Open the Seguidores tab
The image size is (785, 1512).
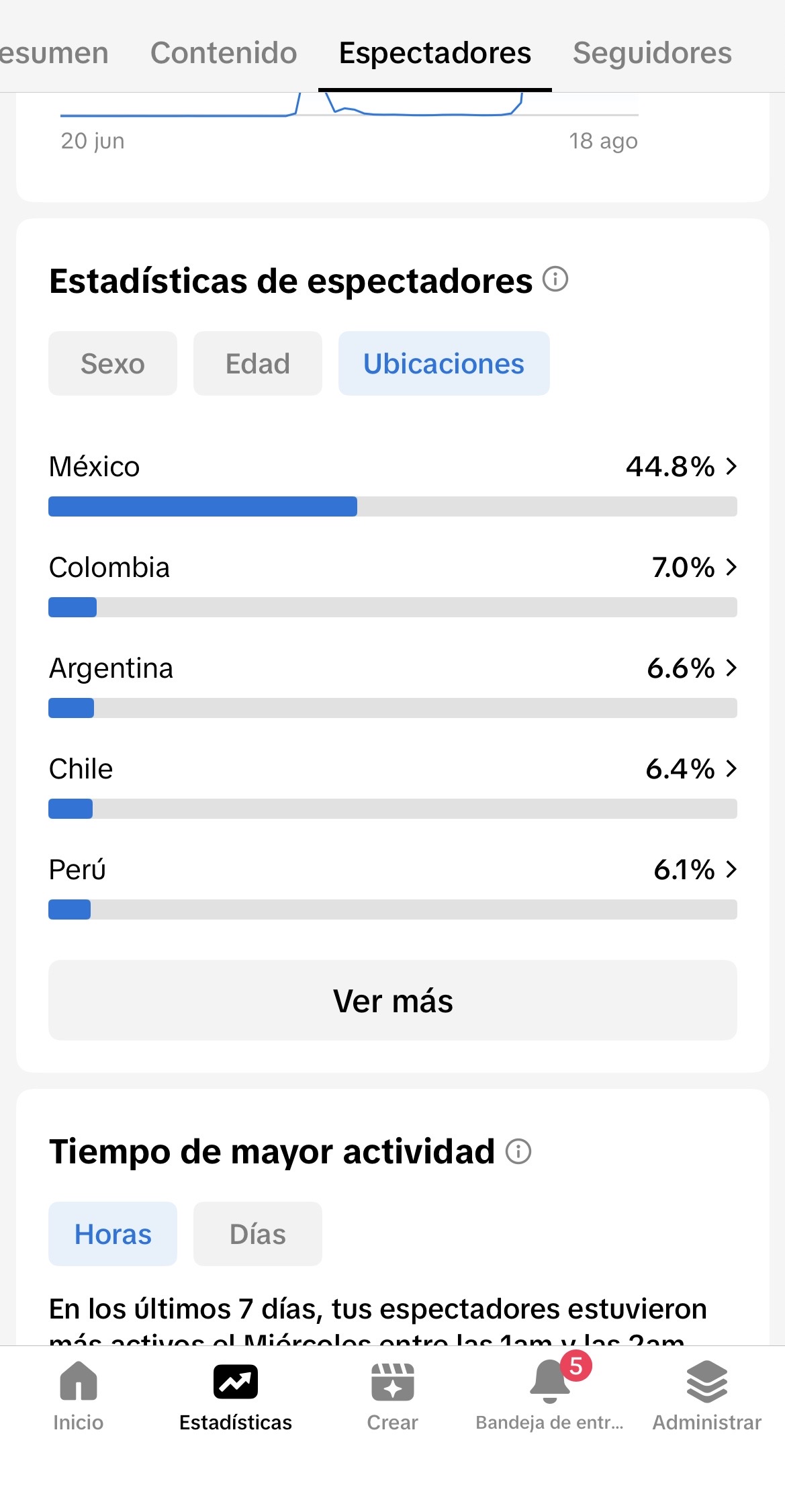[x=652, y=53]
